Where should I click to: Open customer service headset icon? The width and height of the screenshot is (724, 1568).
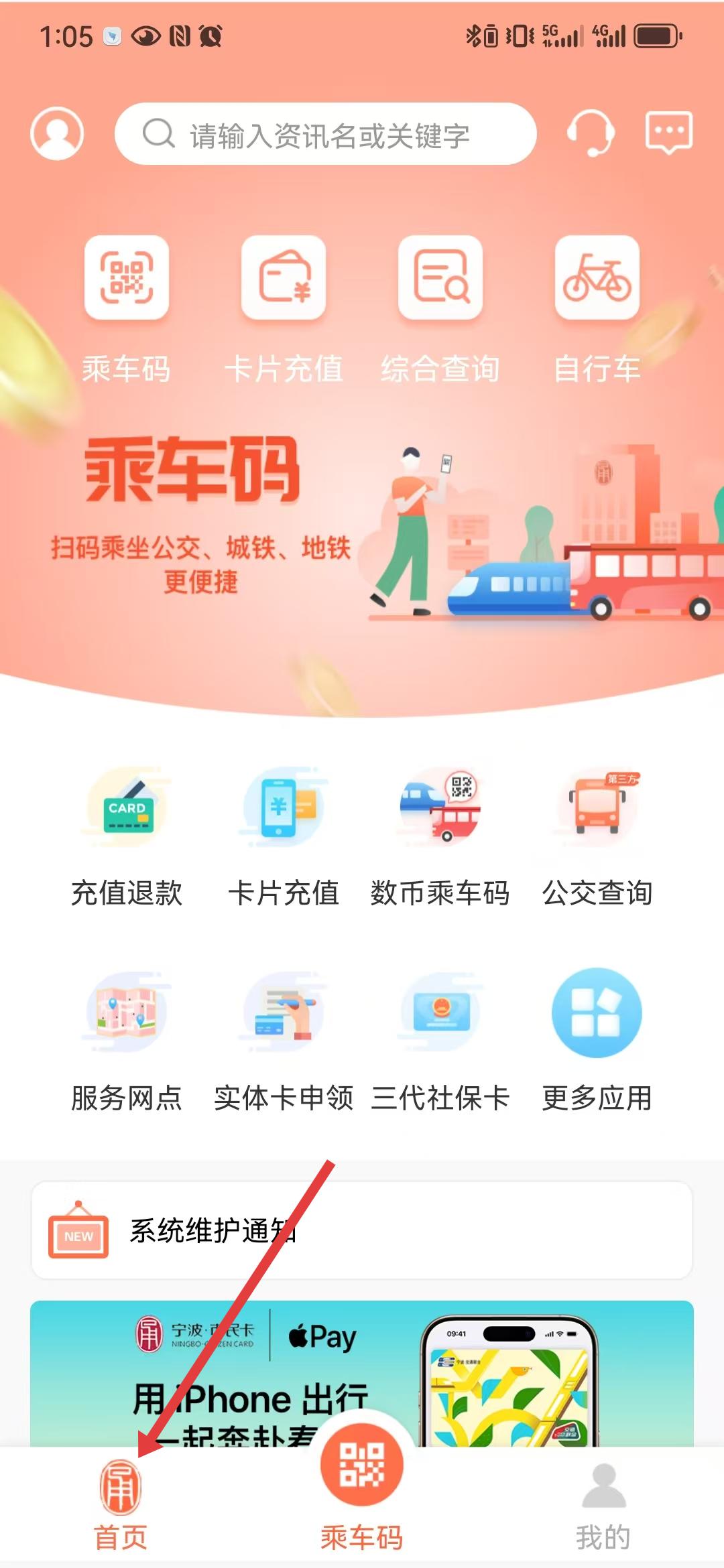591,133
